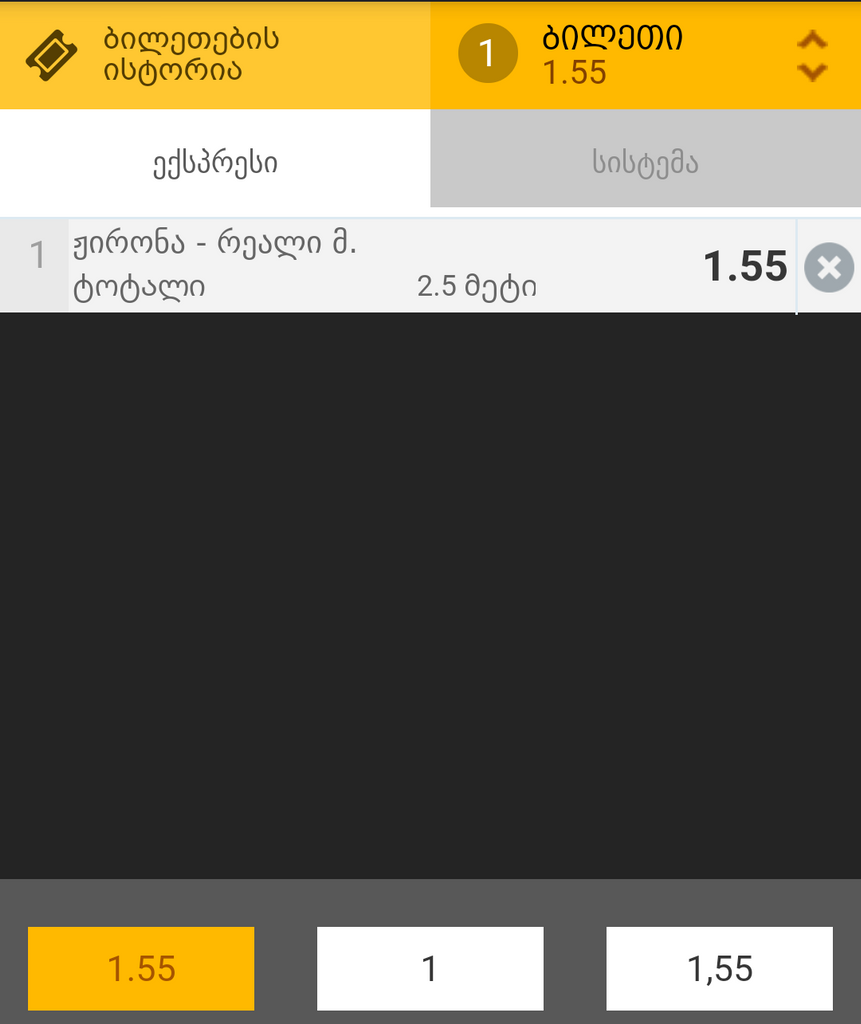Viewport: 861px width, 1024px height.
Task: Click the ბილეთი 1.55 header
Action: (615, 55)
